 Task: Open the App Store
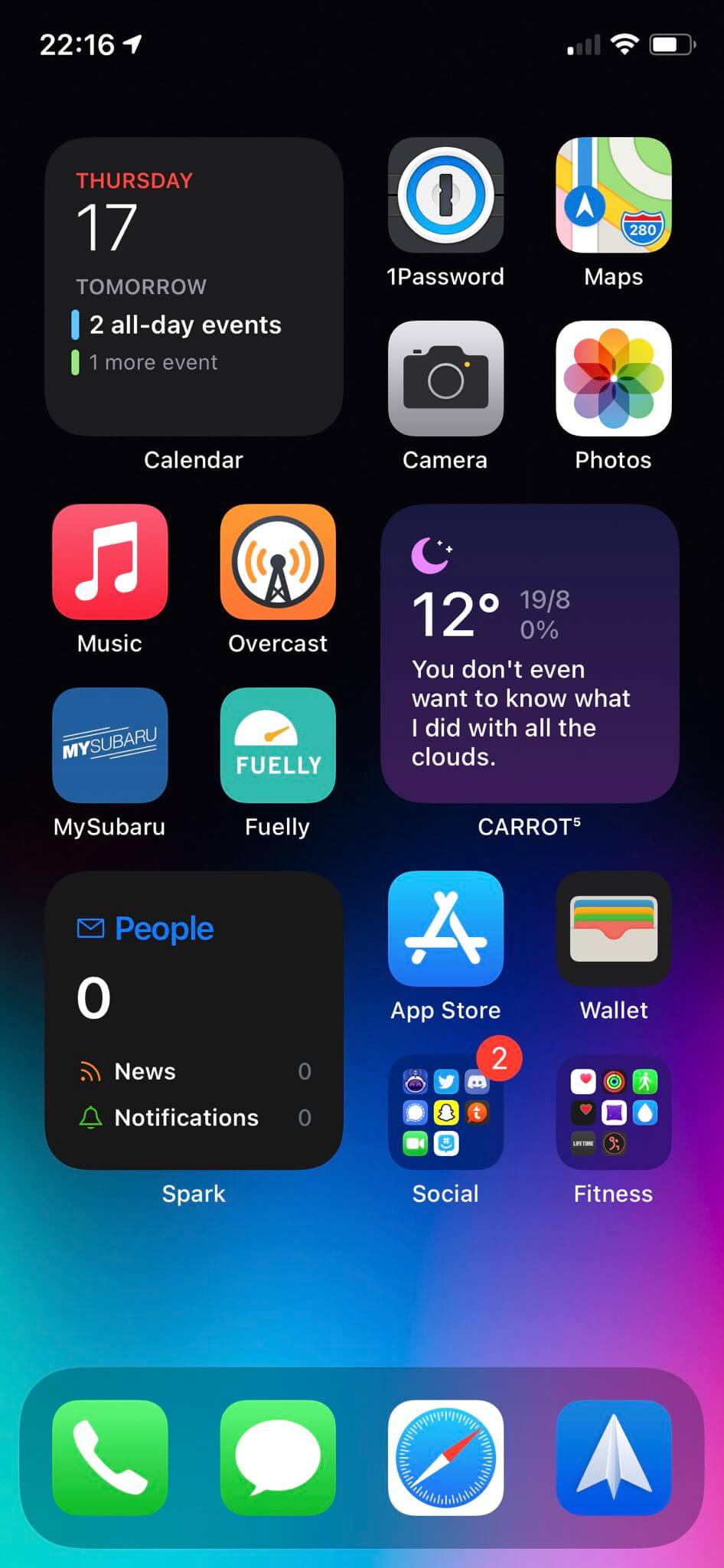click(x=445, y=929)
